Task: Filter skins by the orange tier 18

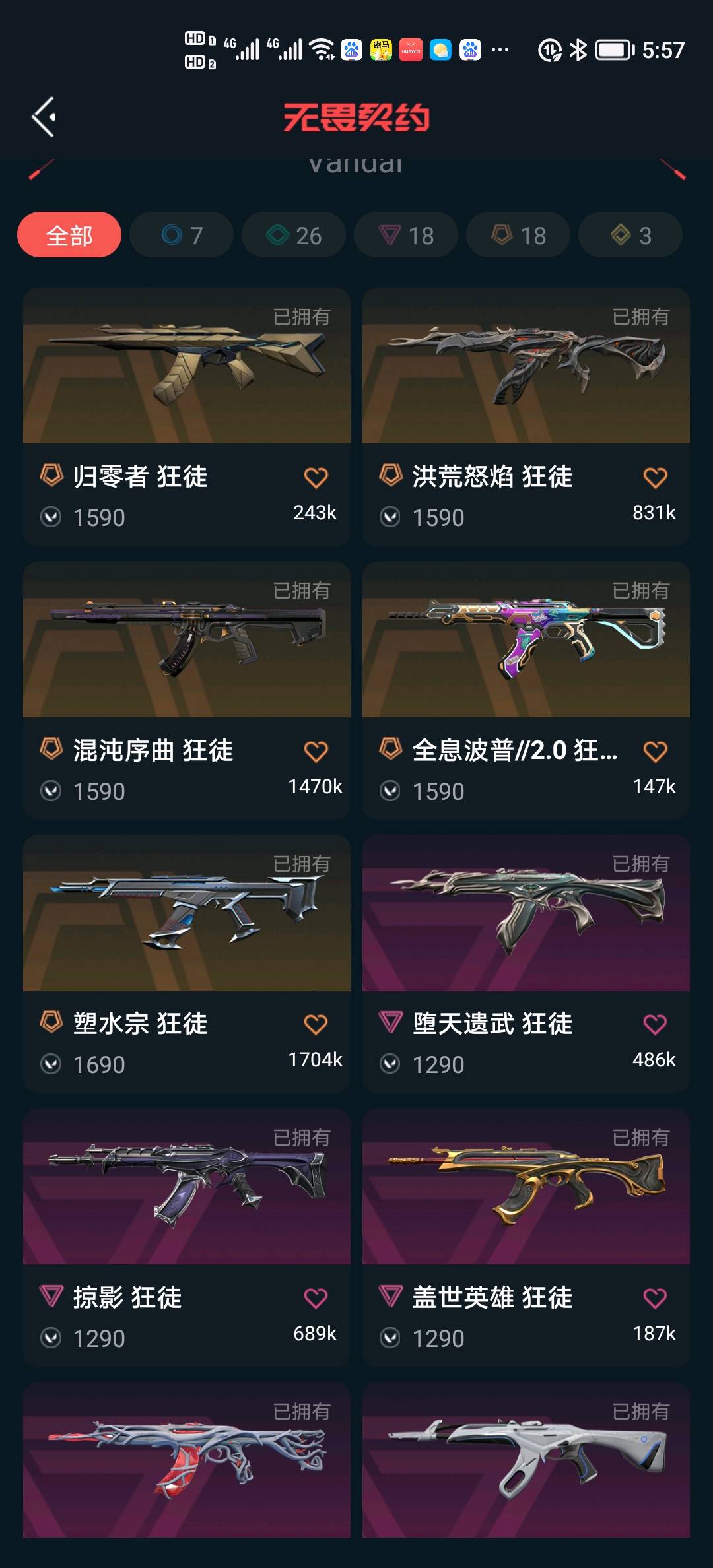Action: (518, 235)
